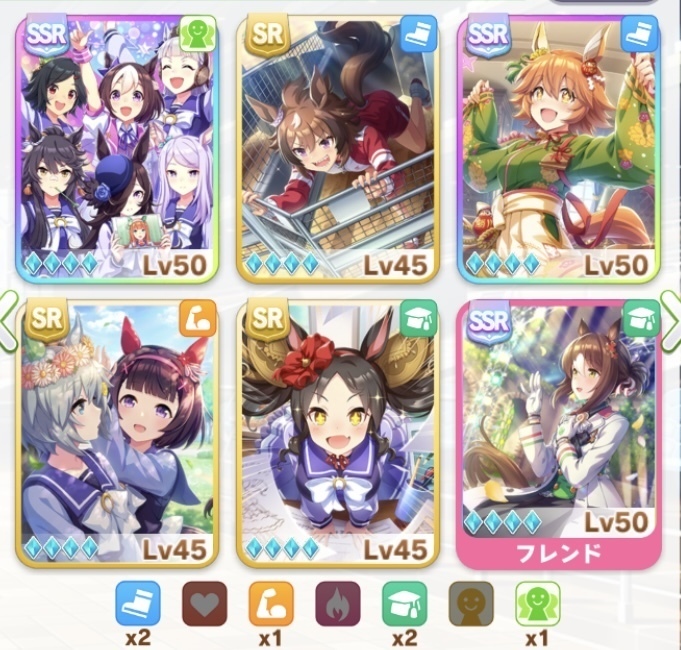Select the SR power card with flower crown
Screen dimensions: 681x650
coord(116,432)
